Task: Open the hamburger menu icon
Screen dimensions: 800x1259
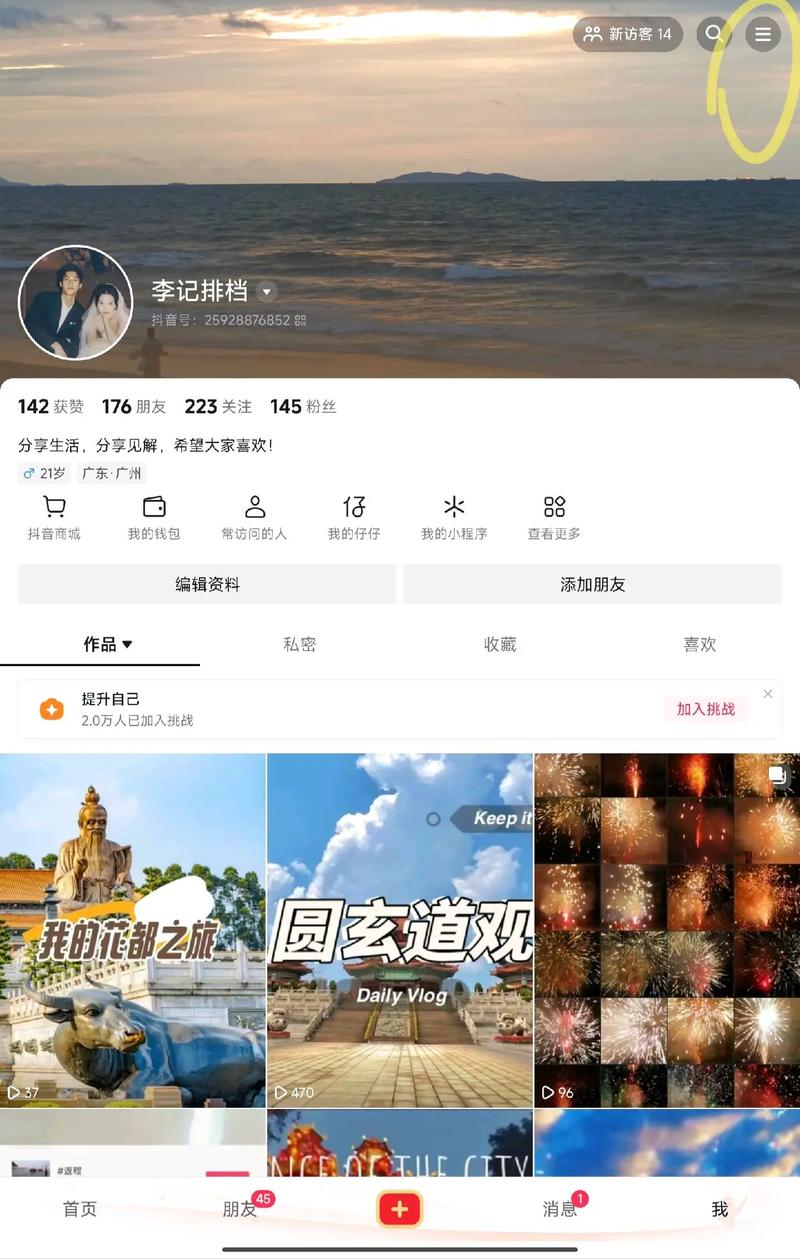Action: 763,34
